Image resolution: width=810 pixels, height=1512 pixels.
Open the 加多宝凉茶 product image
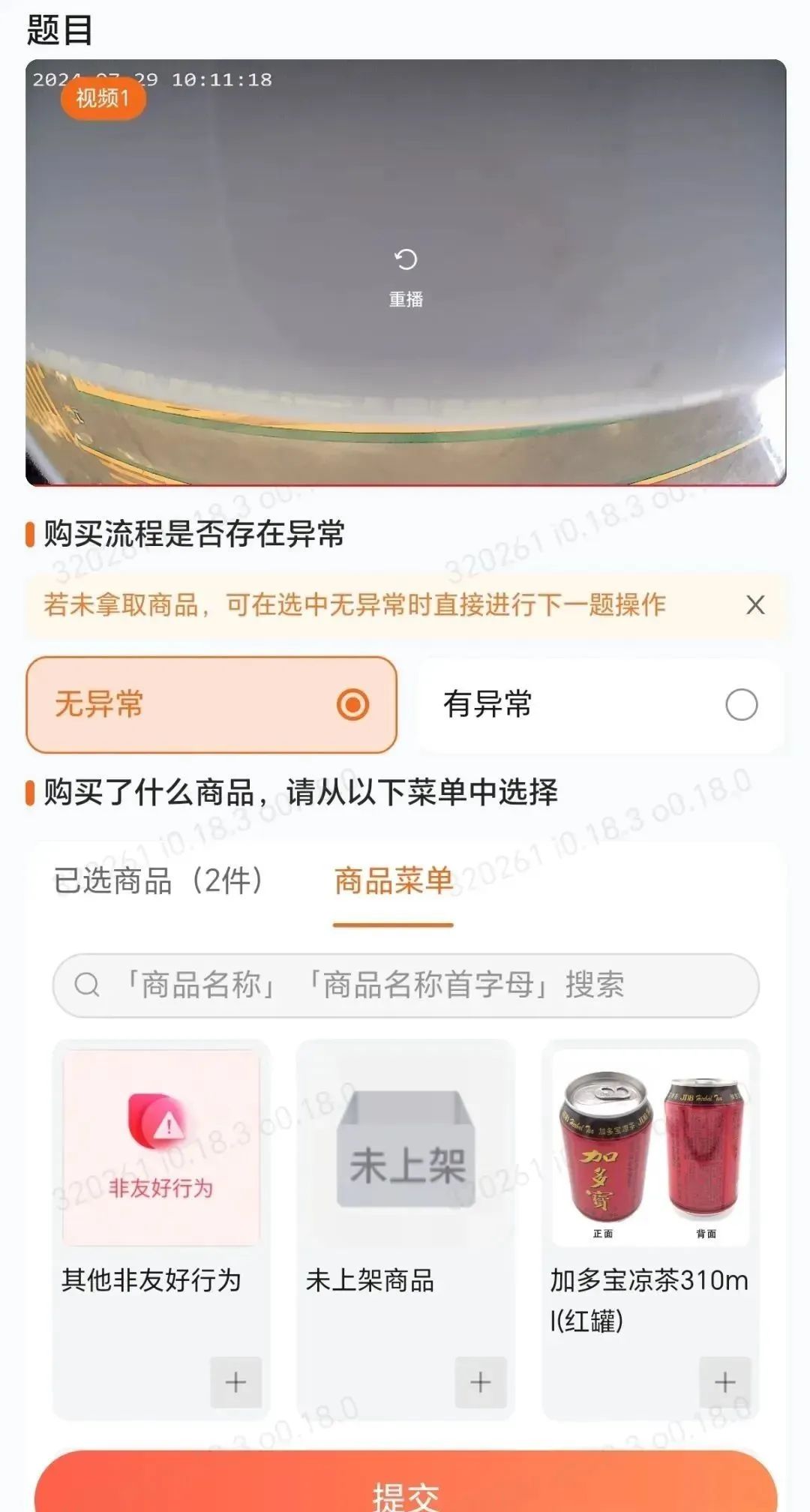(x=650, y=1147)
